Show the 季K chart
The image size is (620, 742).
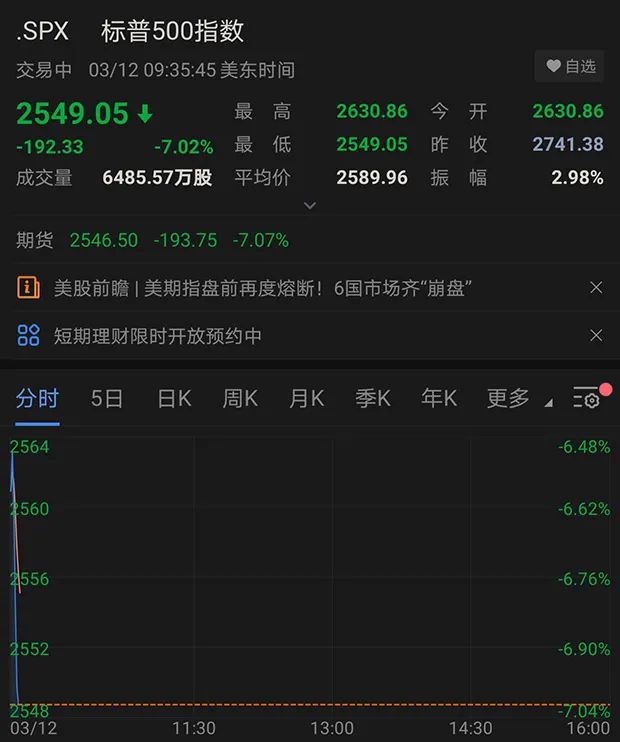pos(372,398)
